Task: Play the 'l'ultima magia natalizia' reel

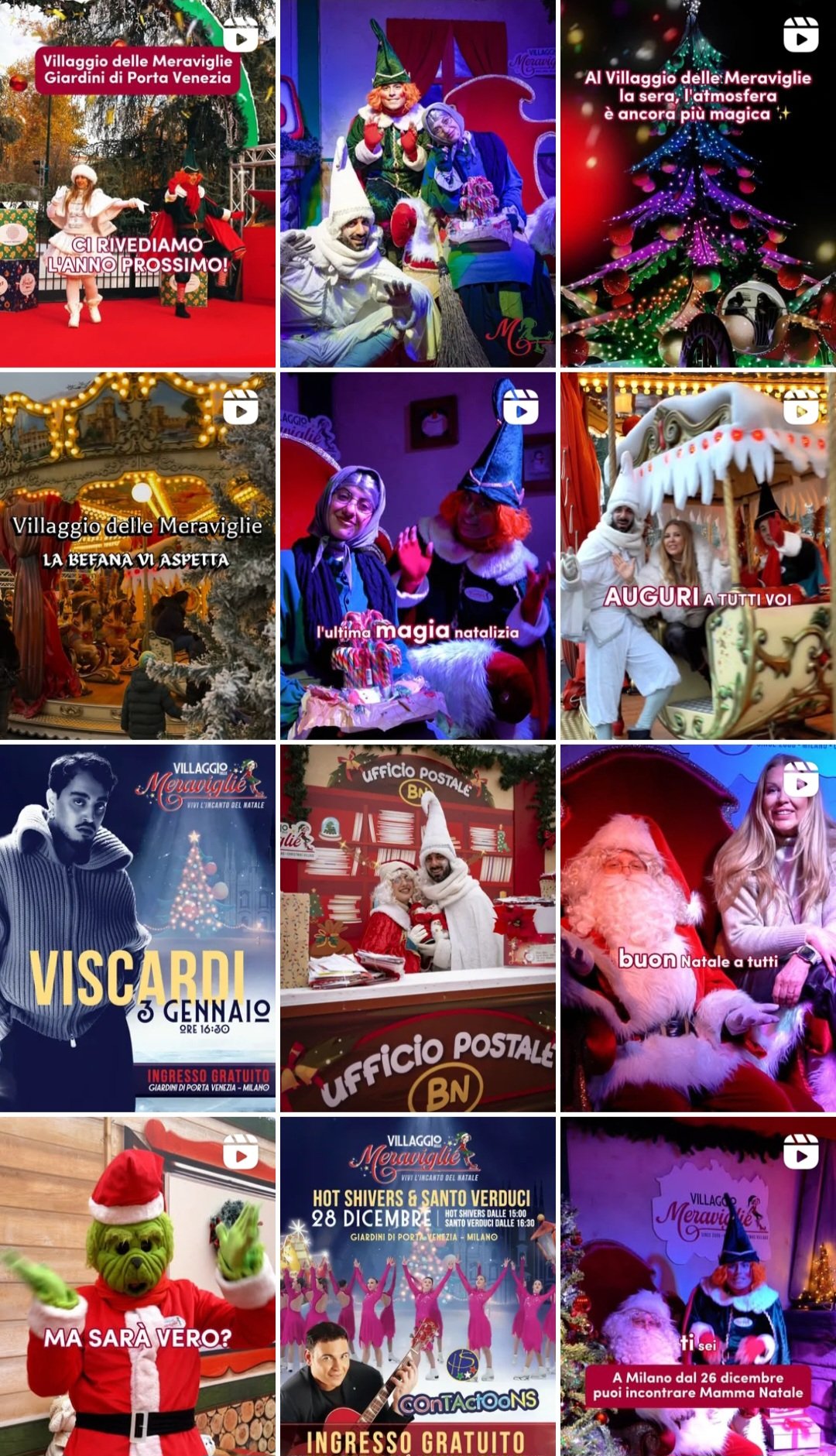Action: [417, 555]
